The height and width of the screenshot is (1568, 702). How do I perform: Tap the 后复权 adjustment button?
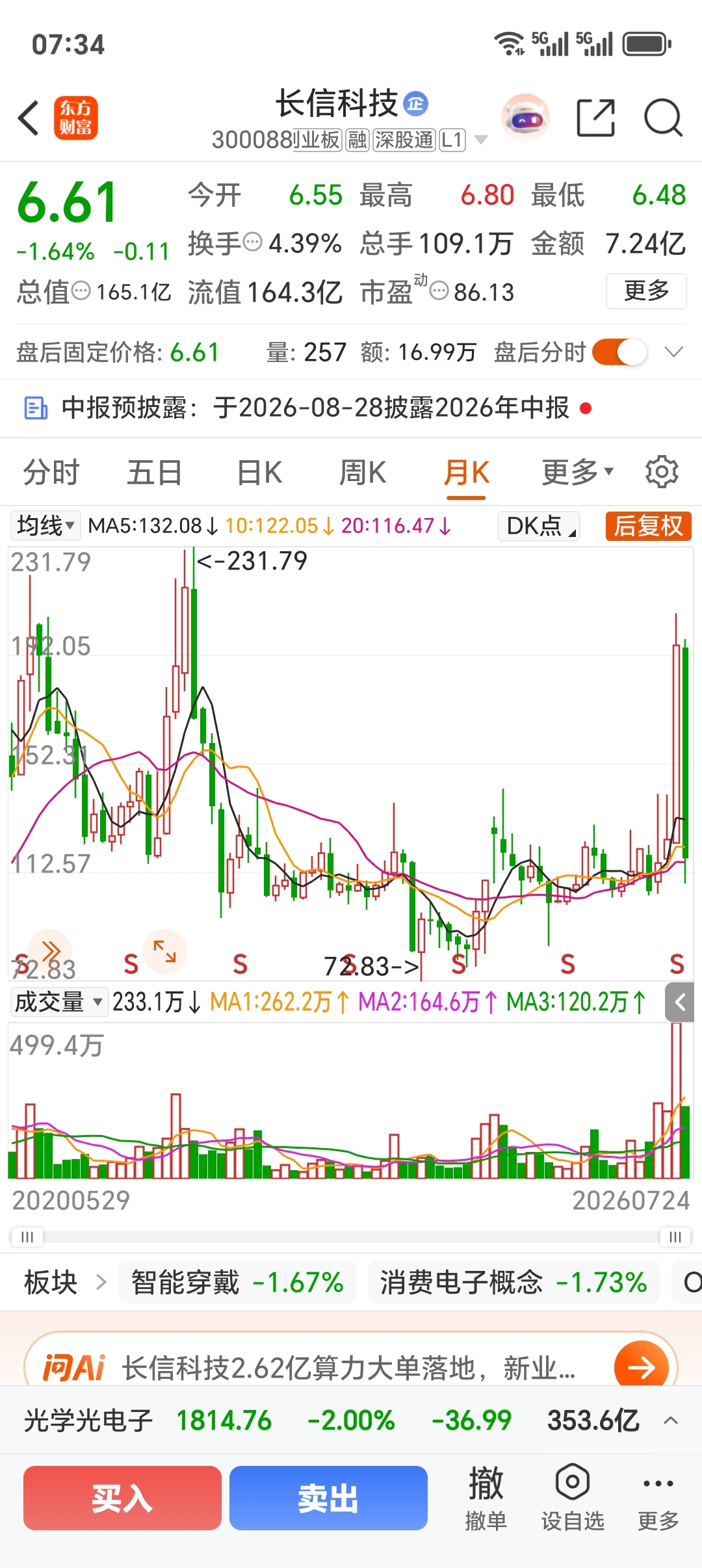(x=648, y=526)
